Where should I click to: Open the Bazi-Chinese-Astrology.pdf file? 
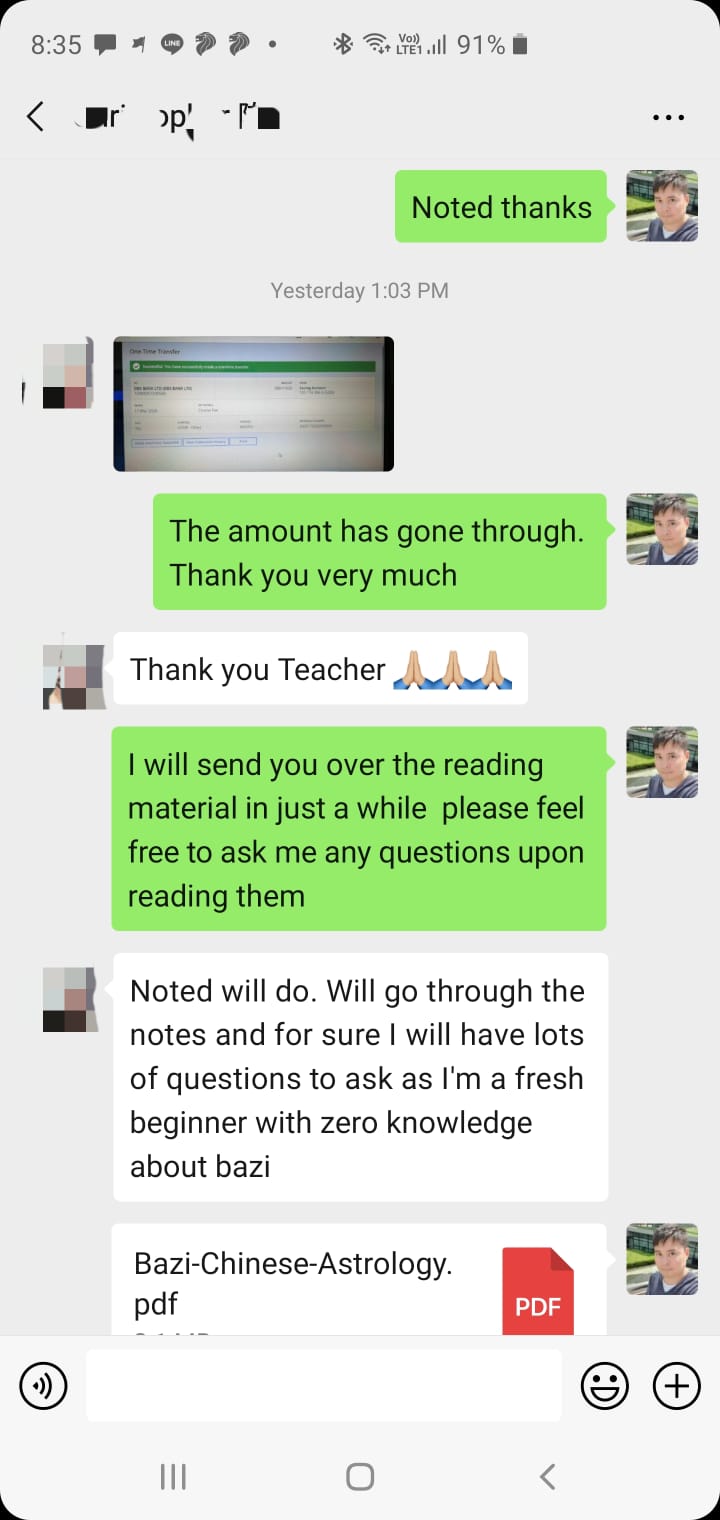360,1282
